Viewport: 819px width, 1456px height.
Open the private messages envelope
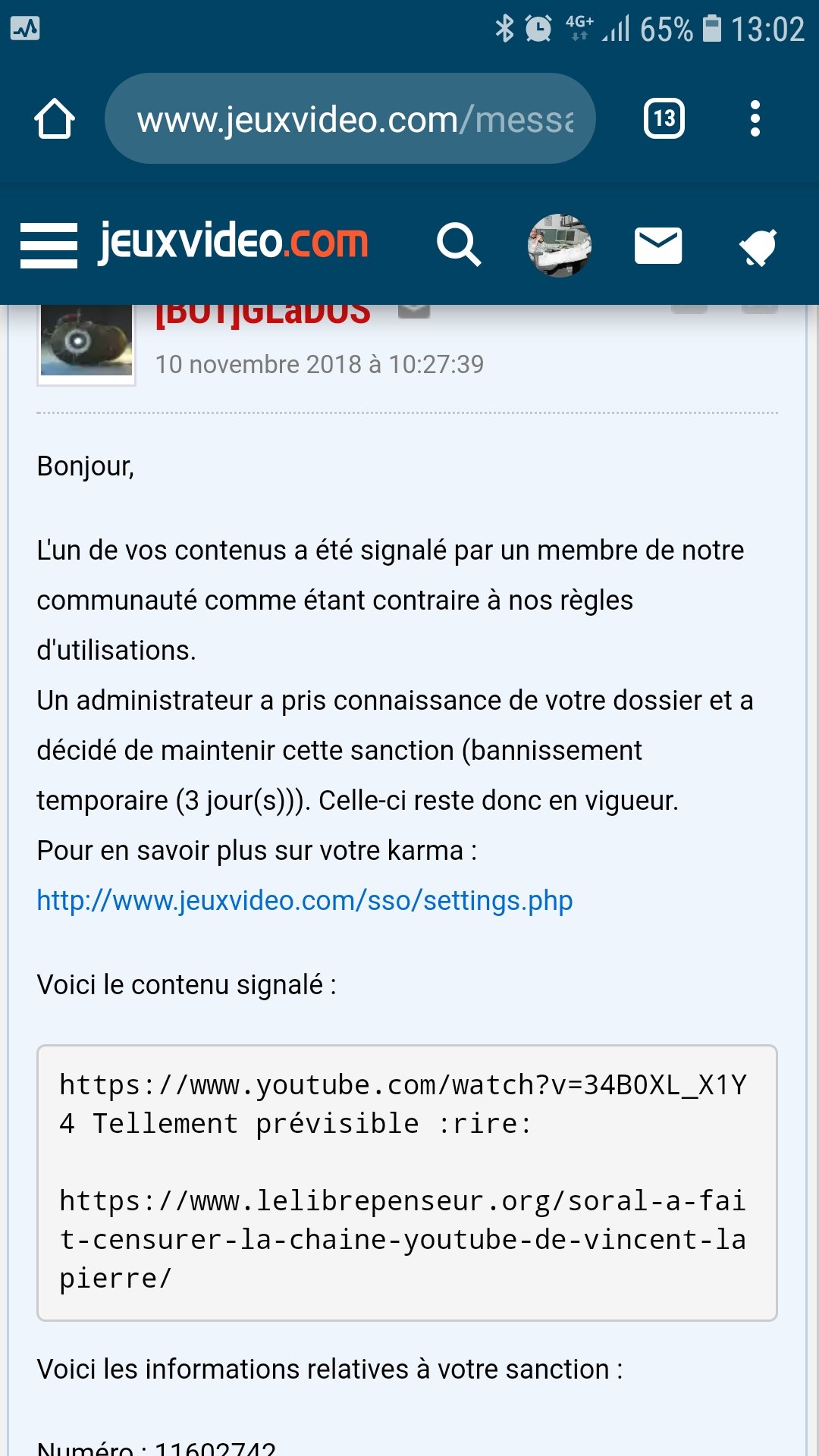click(657, 245)
